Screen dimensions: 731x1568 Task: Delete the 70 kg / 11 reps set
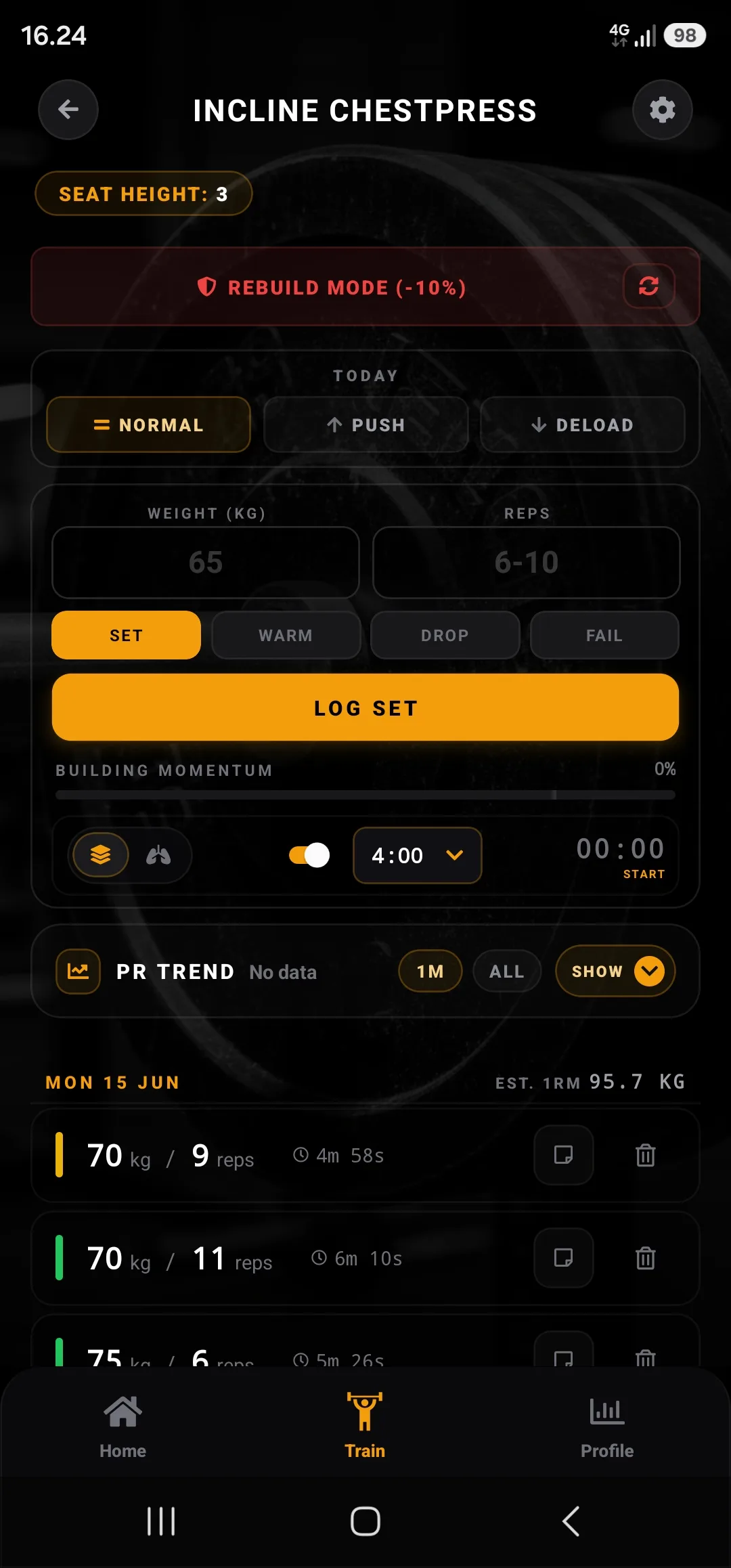646,1258
